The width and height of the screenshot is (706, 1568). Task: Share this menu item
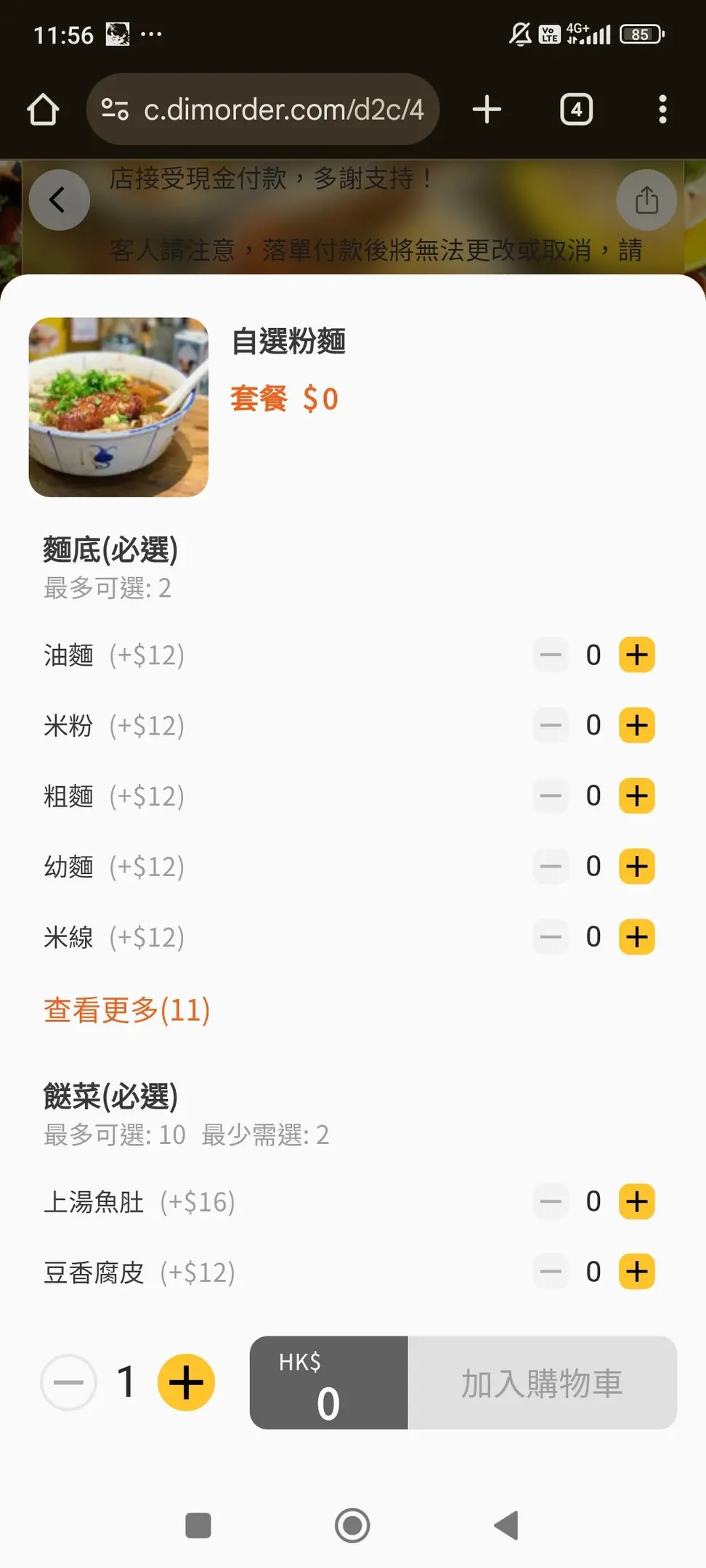coord(646,200)
